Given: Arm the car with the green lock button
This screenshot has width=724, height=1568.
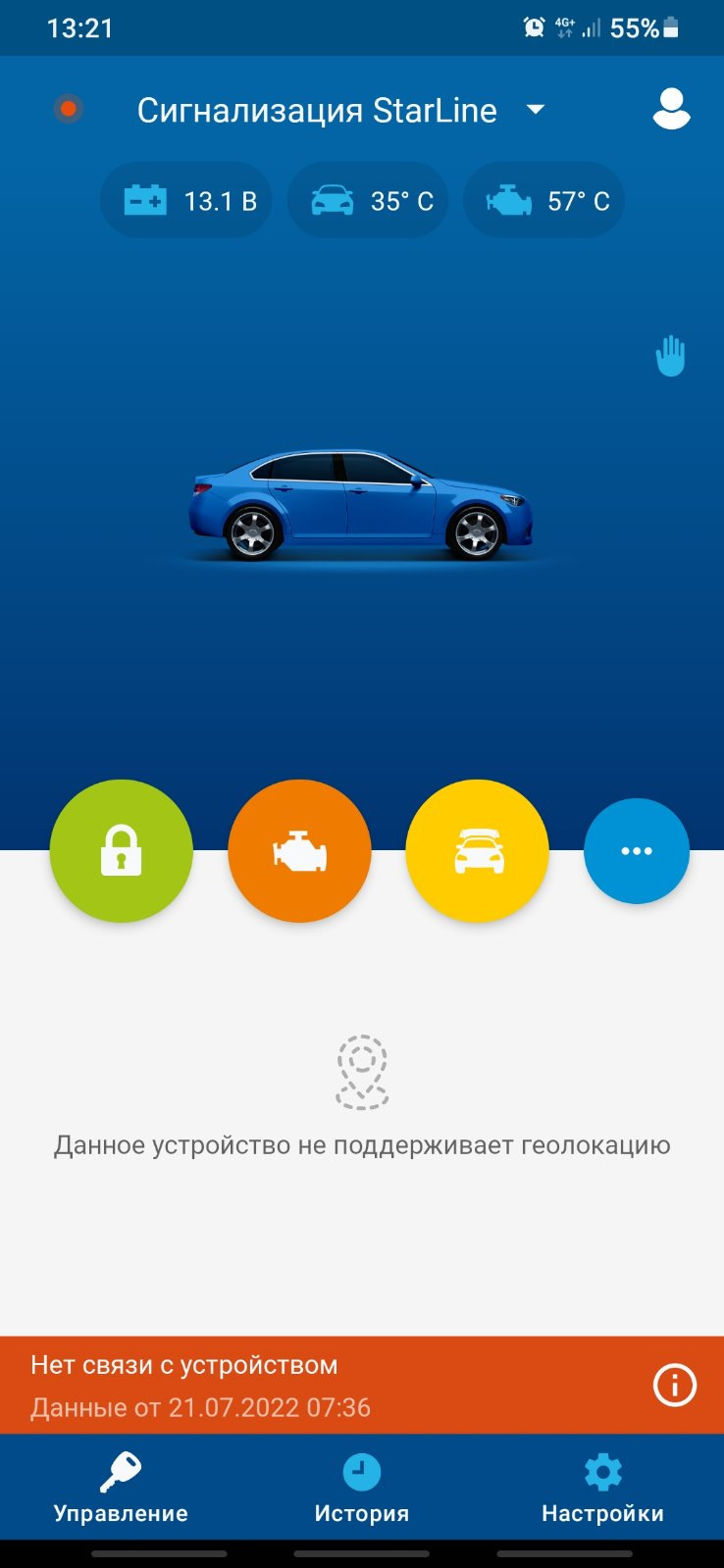Looking at the screenshot, I should [122, 850].
